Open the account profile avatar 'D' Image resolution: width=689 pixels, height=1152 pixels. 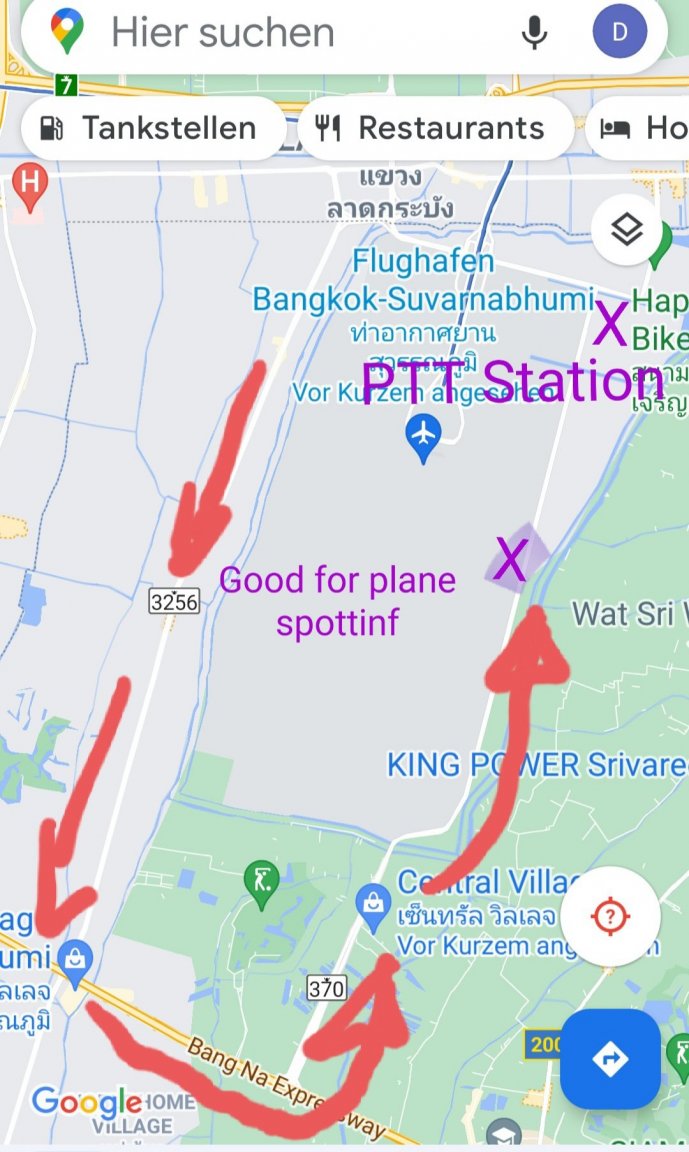pos(619,33)
